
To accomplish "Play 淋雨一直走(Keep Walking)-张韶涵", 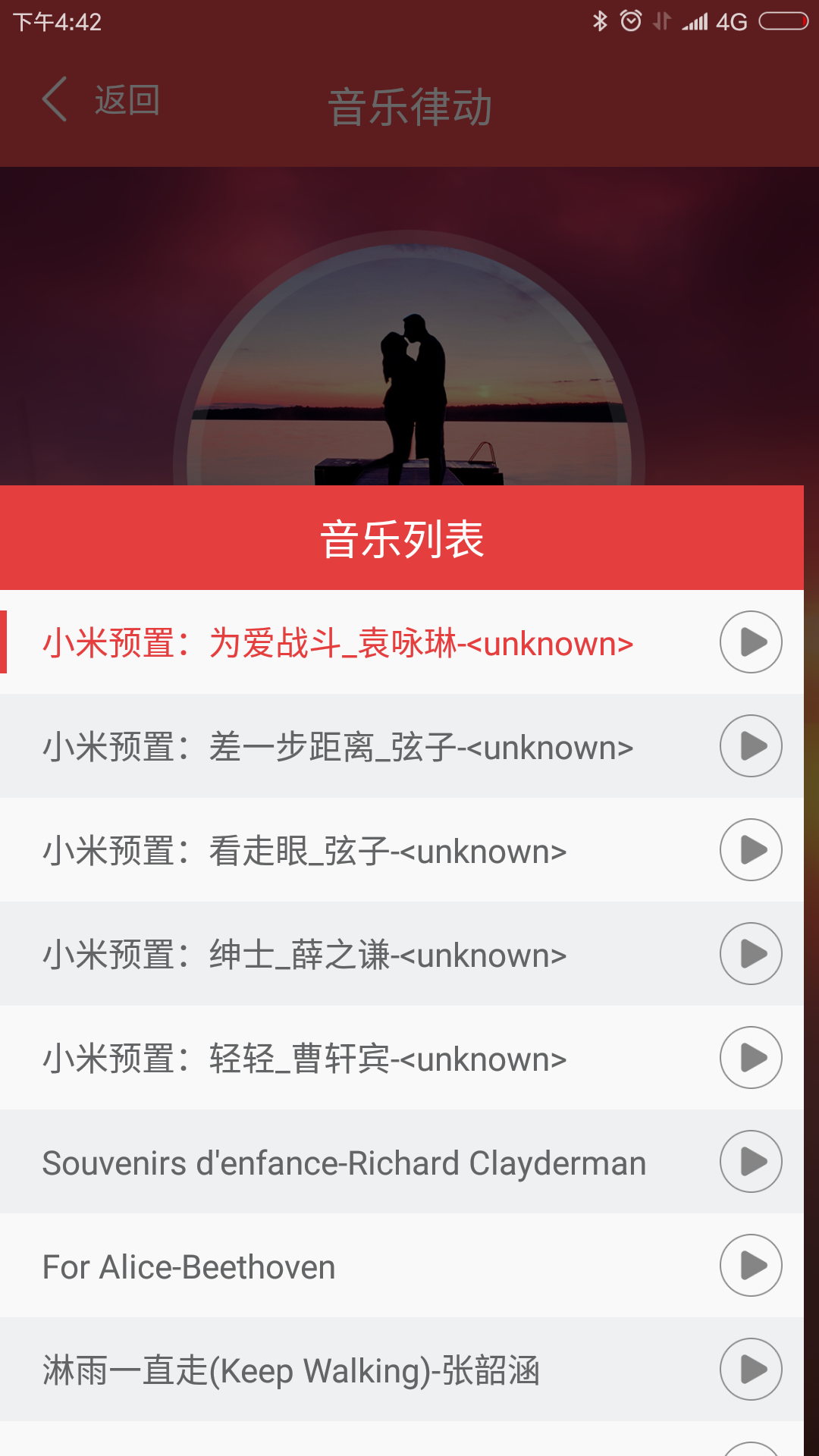I will pos(750,1370).
